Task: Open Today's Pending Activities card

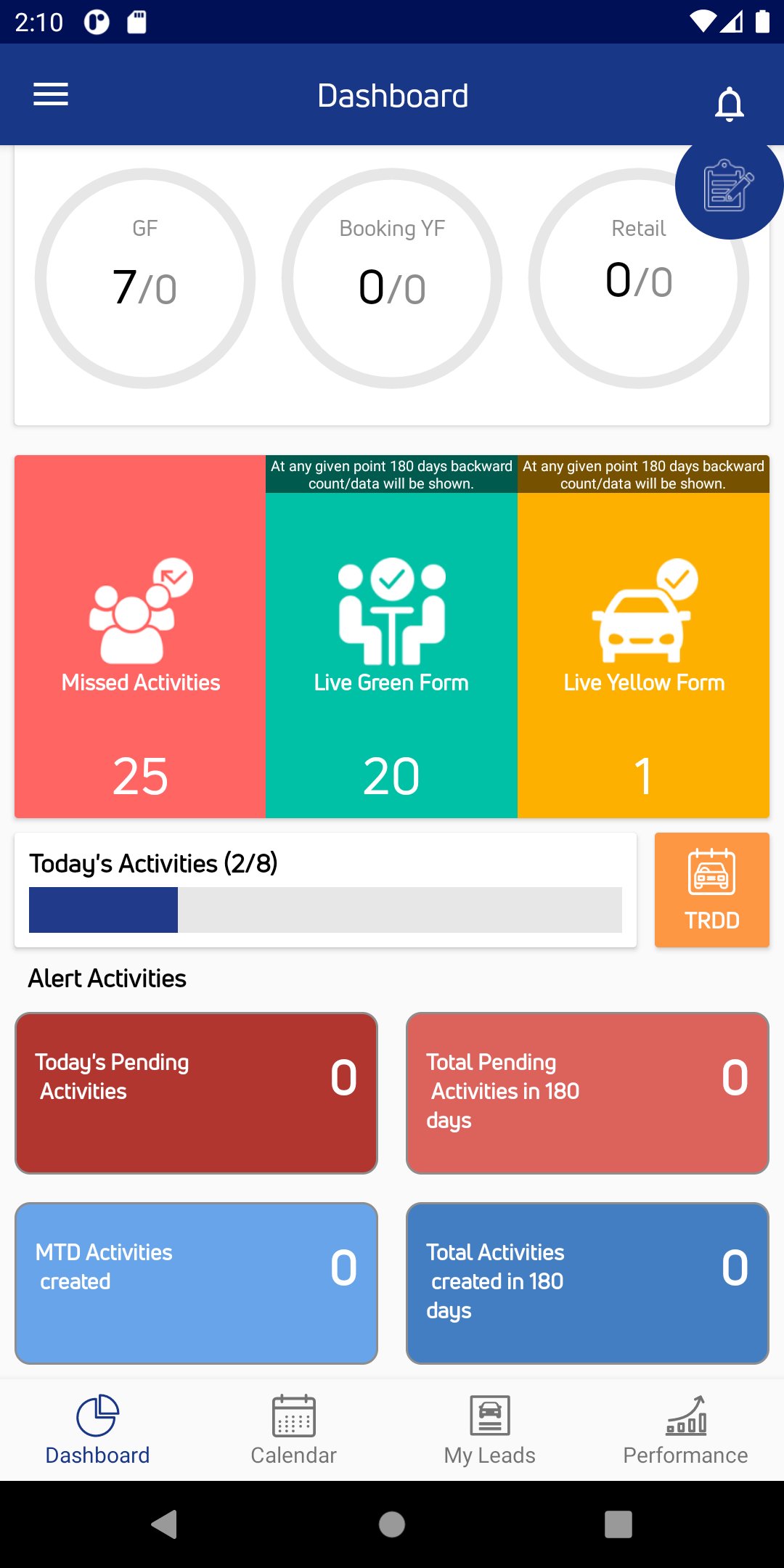Action: (x=196, y=1093)
